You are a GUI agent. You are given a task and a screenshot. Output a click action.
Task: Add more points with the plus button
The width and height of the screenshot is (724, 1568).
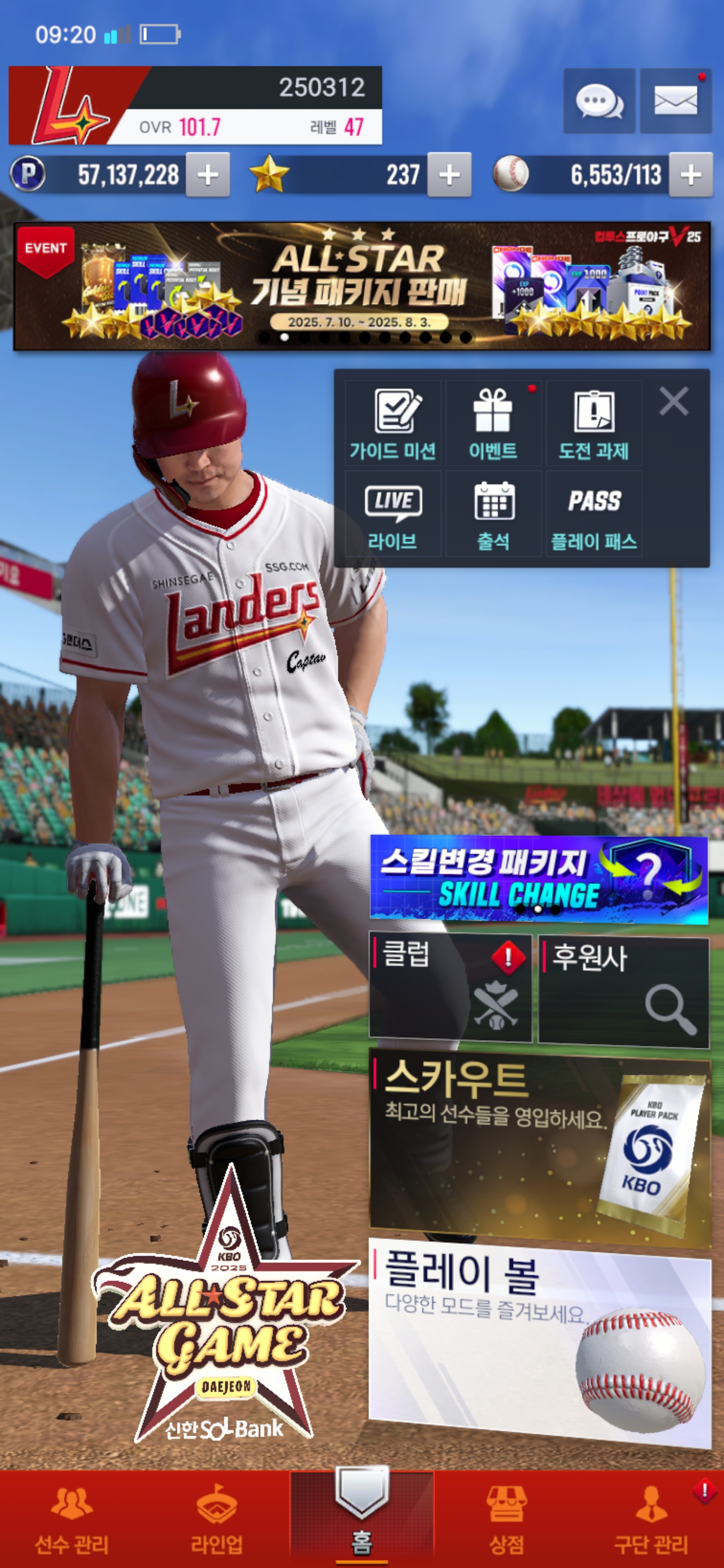[x=208, y=175]
